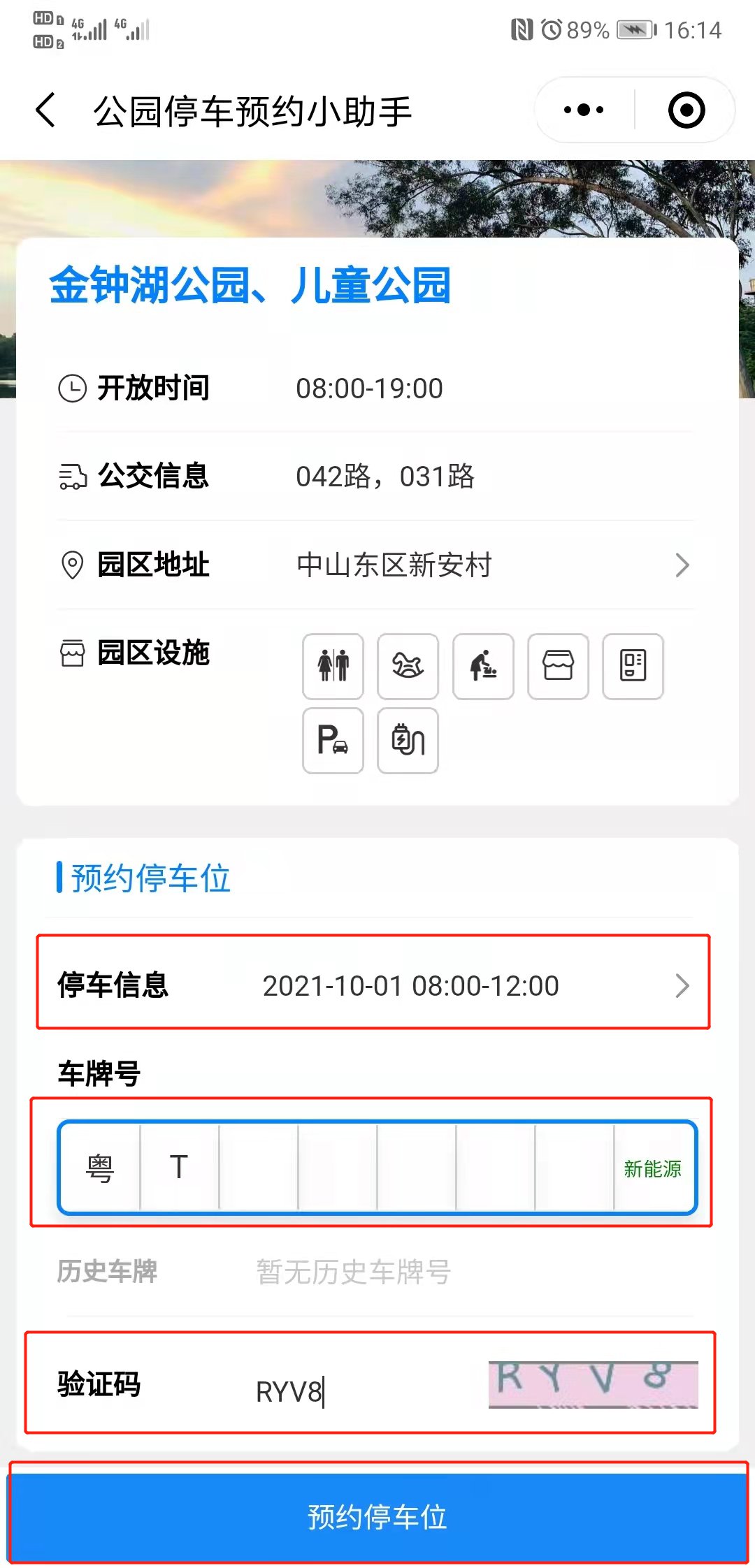Open the mini program more-options menu
This screenshot has height=1568, width=755.
(x=584, y=110)
